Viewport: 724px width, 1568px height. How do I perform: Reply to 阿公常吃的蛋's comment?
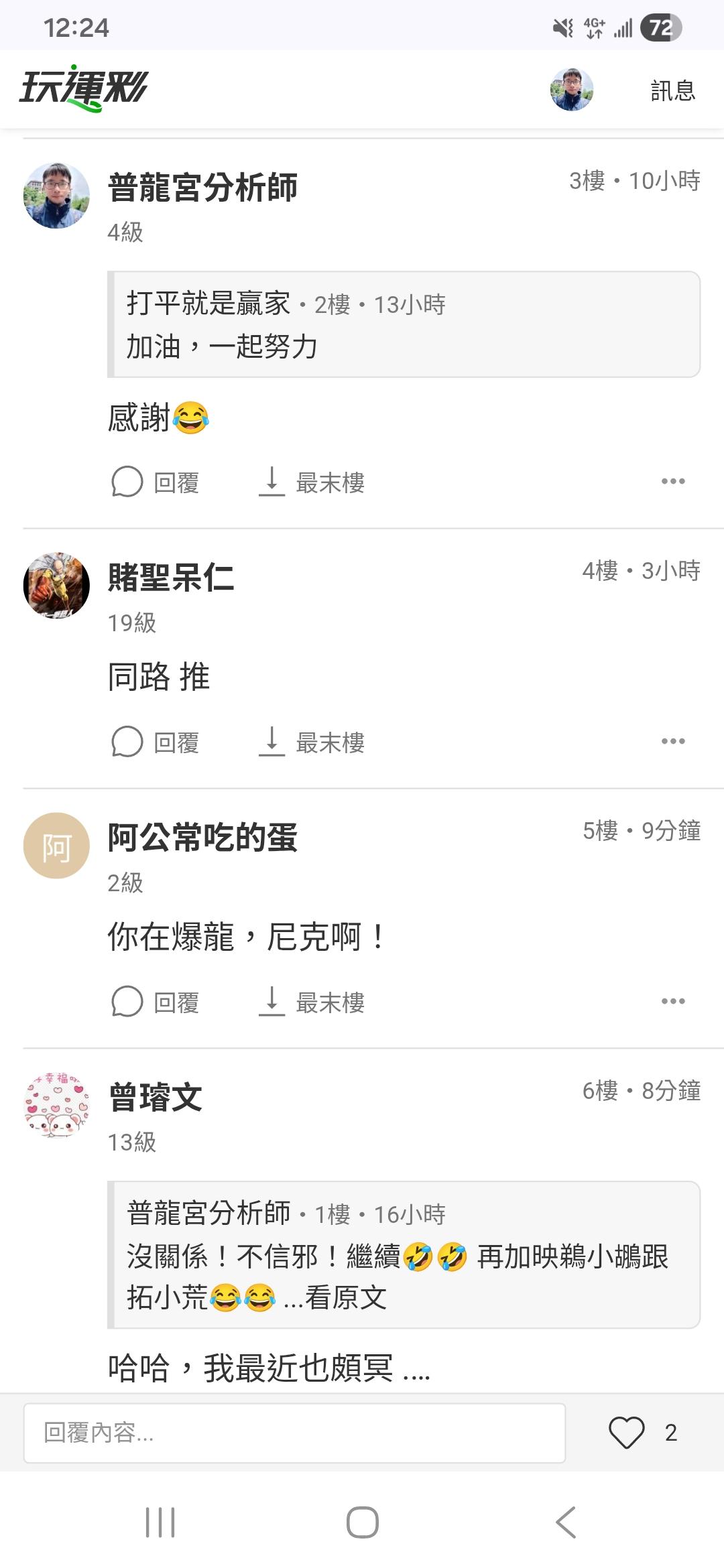click(156, 1002)
